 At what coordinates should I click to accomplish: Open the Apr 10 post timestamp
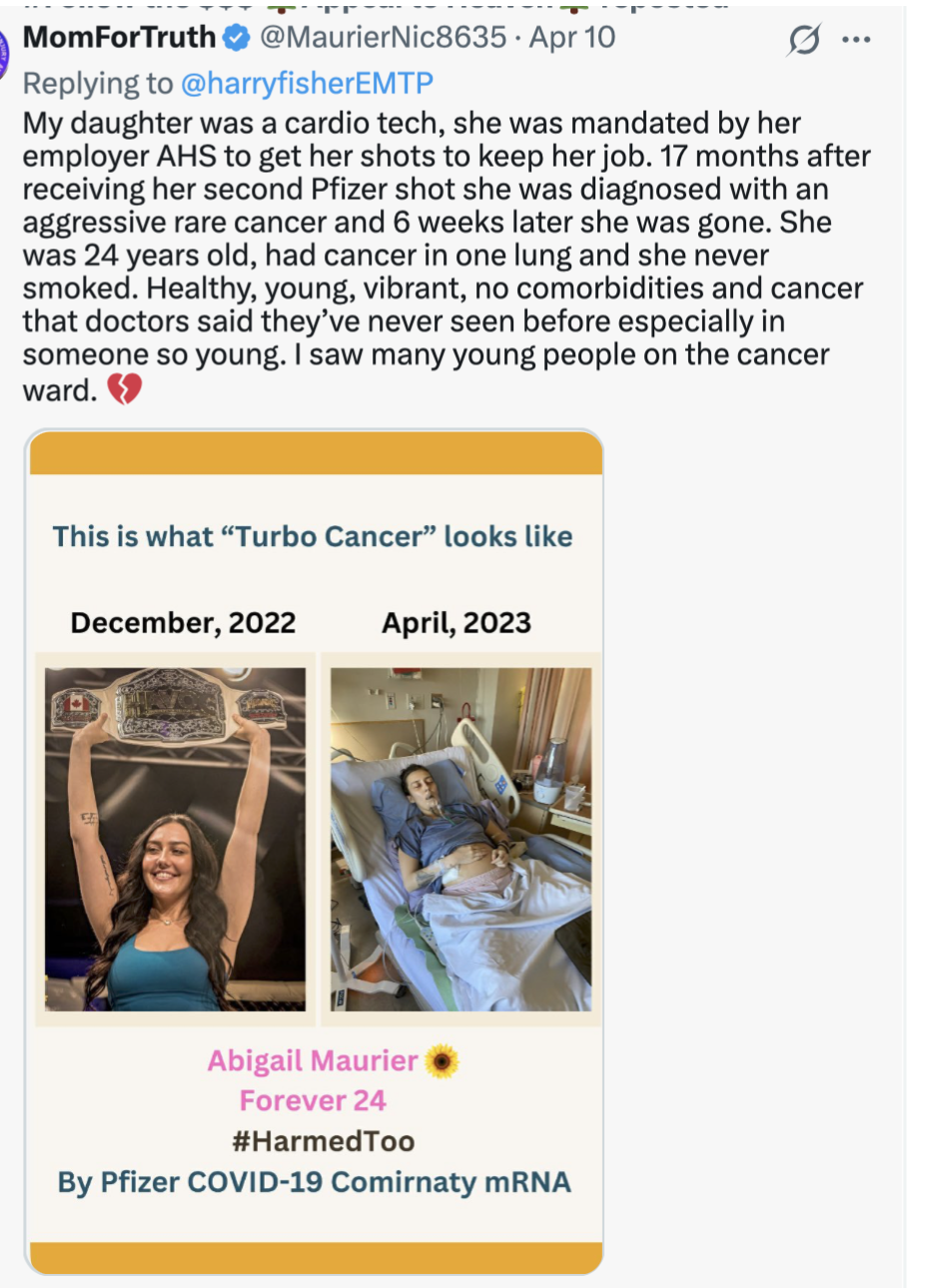pos(571,38)
